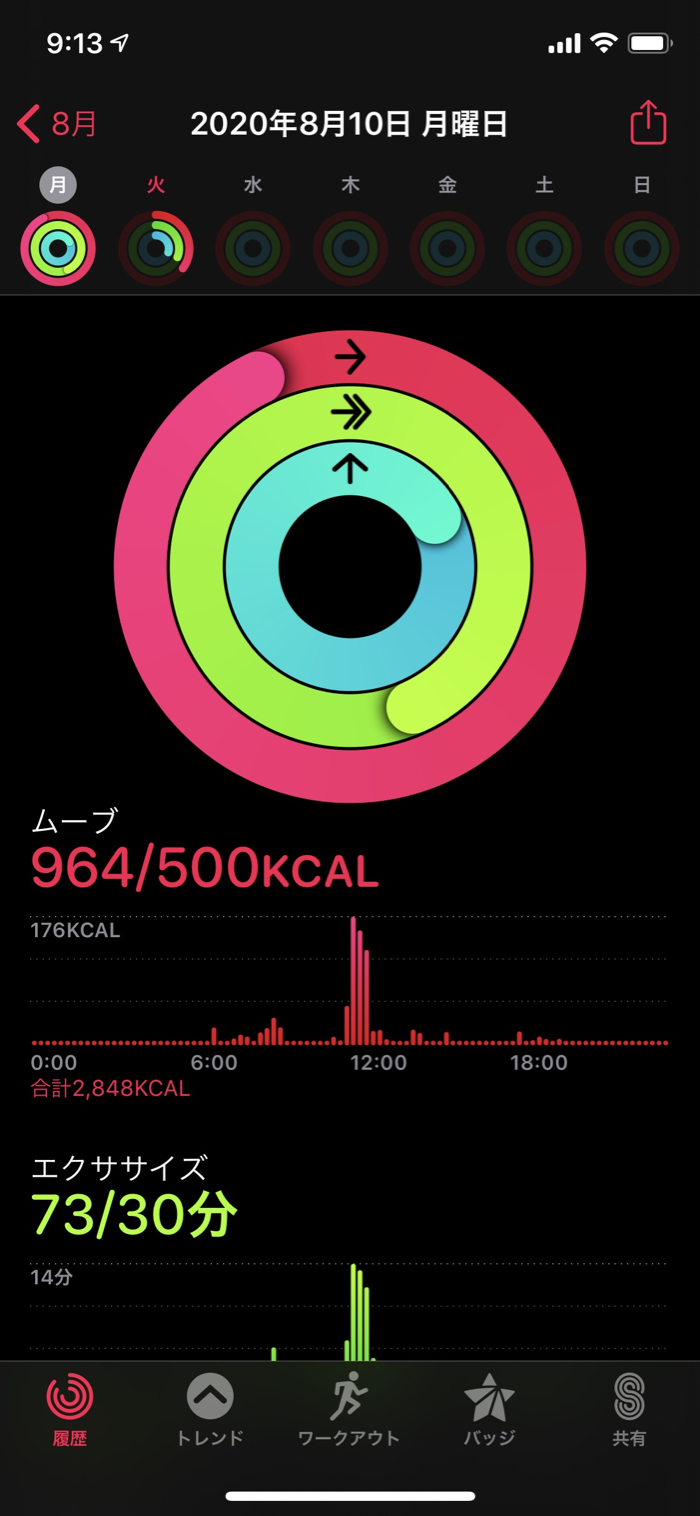Select Thursday (木) activity rings
The height and width of the screenshot is (1516, 700).
coord(350,248)
